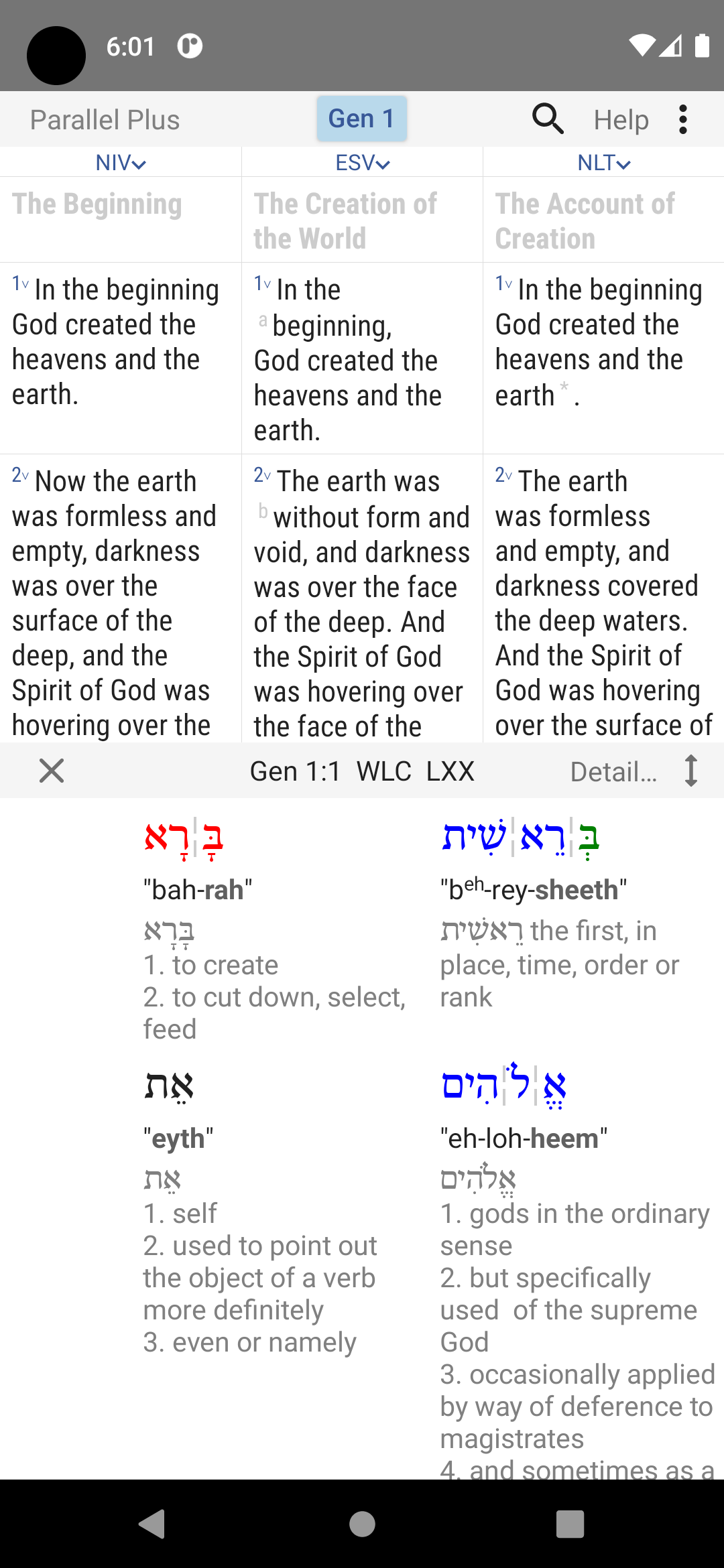
Task: Tap the Gen 1 chapter selector
Action: coord(362,119)
